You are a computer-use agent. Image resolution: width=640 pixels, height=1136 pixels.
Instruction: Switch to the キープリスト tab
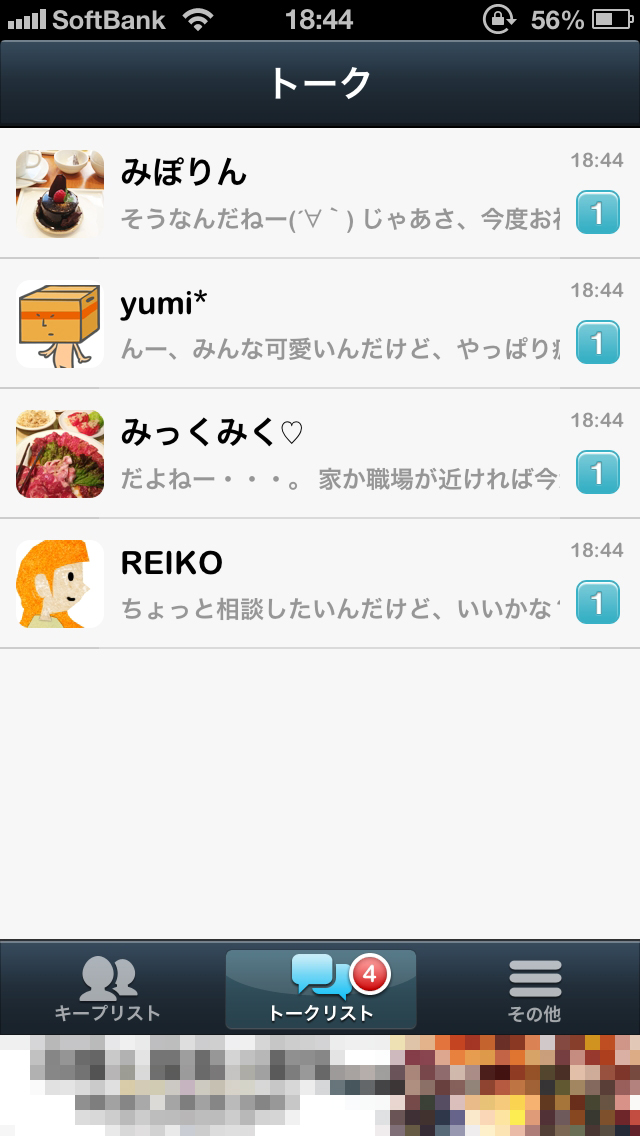point(107,989)
